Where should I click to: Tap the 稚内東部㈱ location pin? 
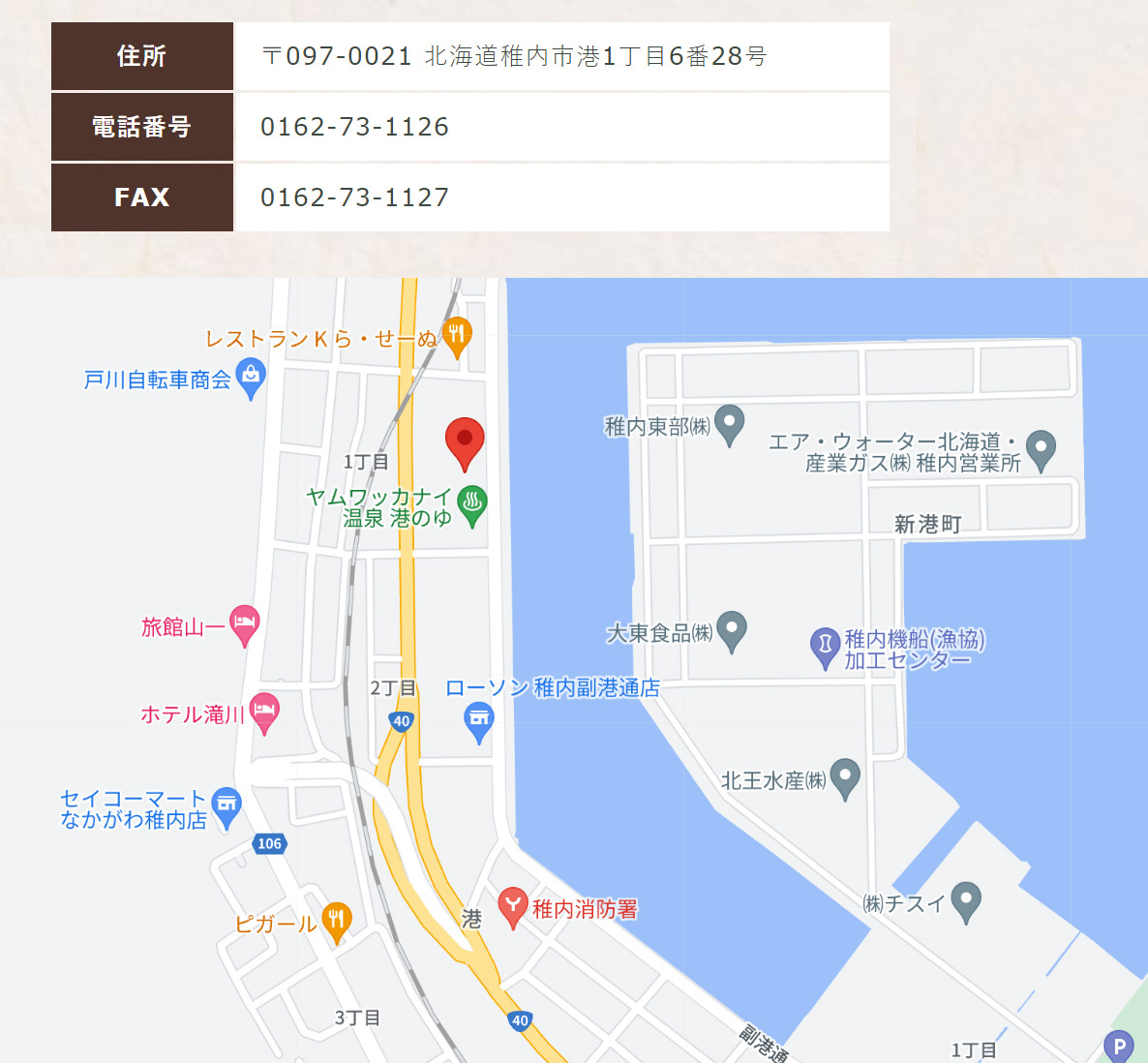click(x=729, y=423)
